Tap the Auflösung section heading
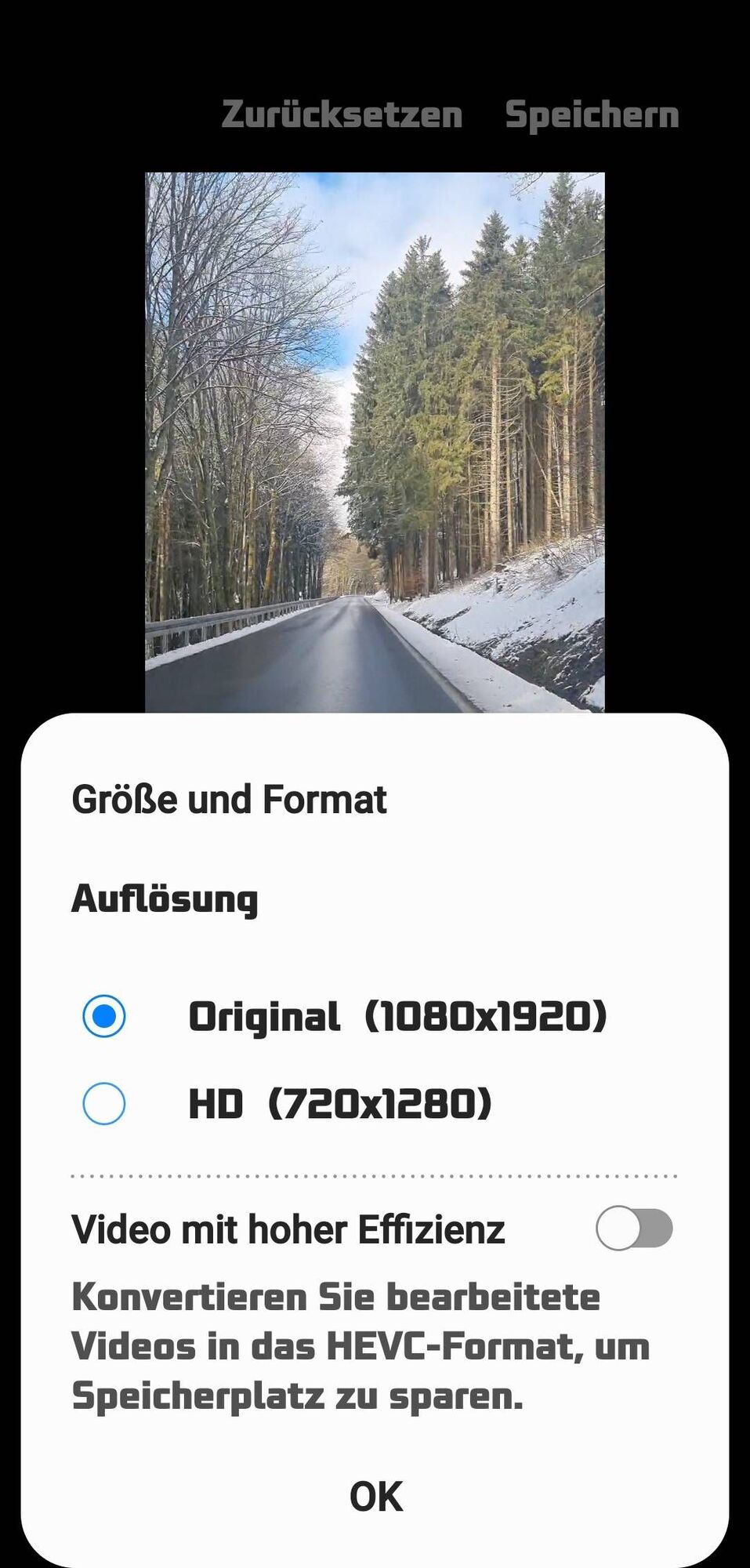The height and width of the screenshot is (1568, 750). coord(164,899)
